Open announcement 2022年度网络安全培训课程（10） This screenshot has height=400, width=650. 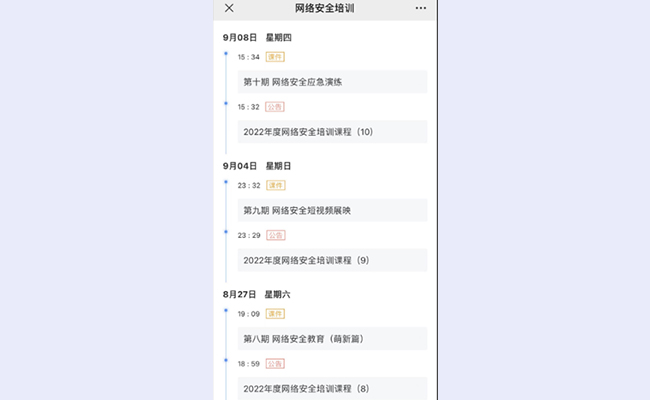tap(331, 131)
